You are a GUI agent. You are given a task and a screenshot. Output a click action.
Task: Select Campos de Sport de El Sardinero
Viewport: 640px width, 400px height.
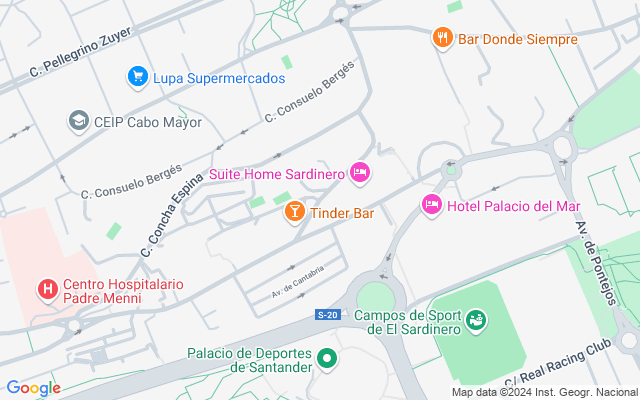(x=477, y=320)
